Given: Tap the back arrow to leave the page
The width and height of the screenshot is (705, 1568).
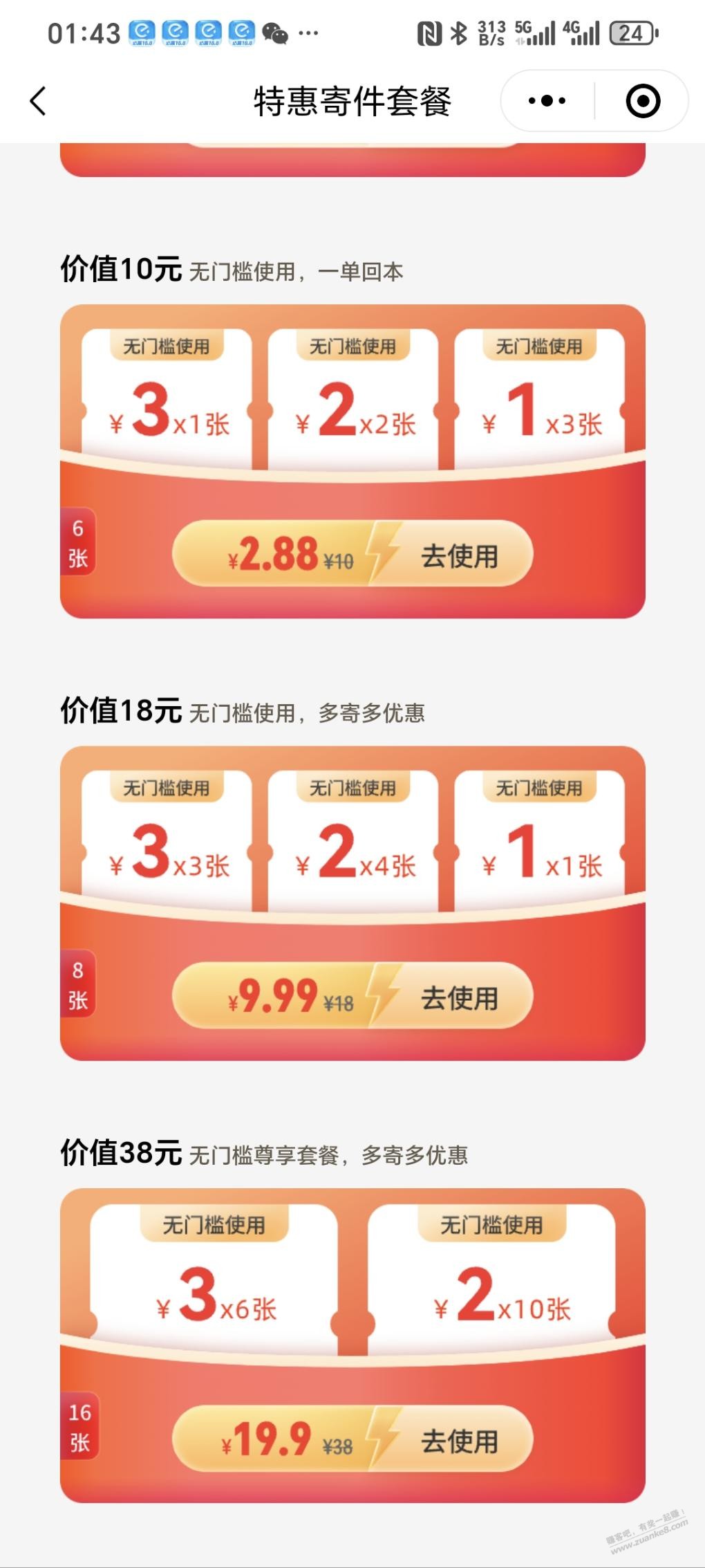Looking at the screenshot, I should pyautogui.click(x=39, y=101).
